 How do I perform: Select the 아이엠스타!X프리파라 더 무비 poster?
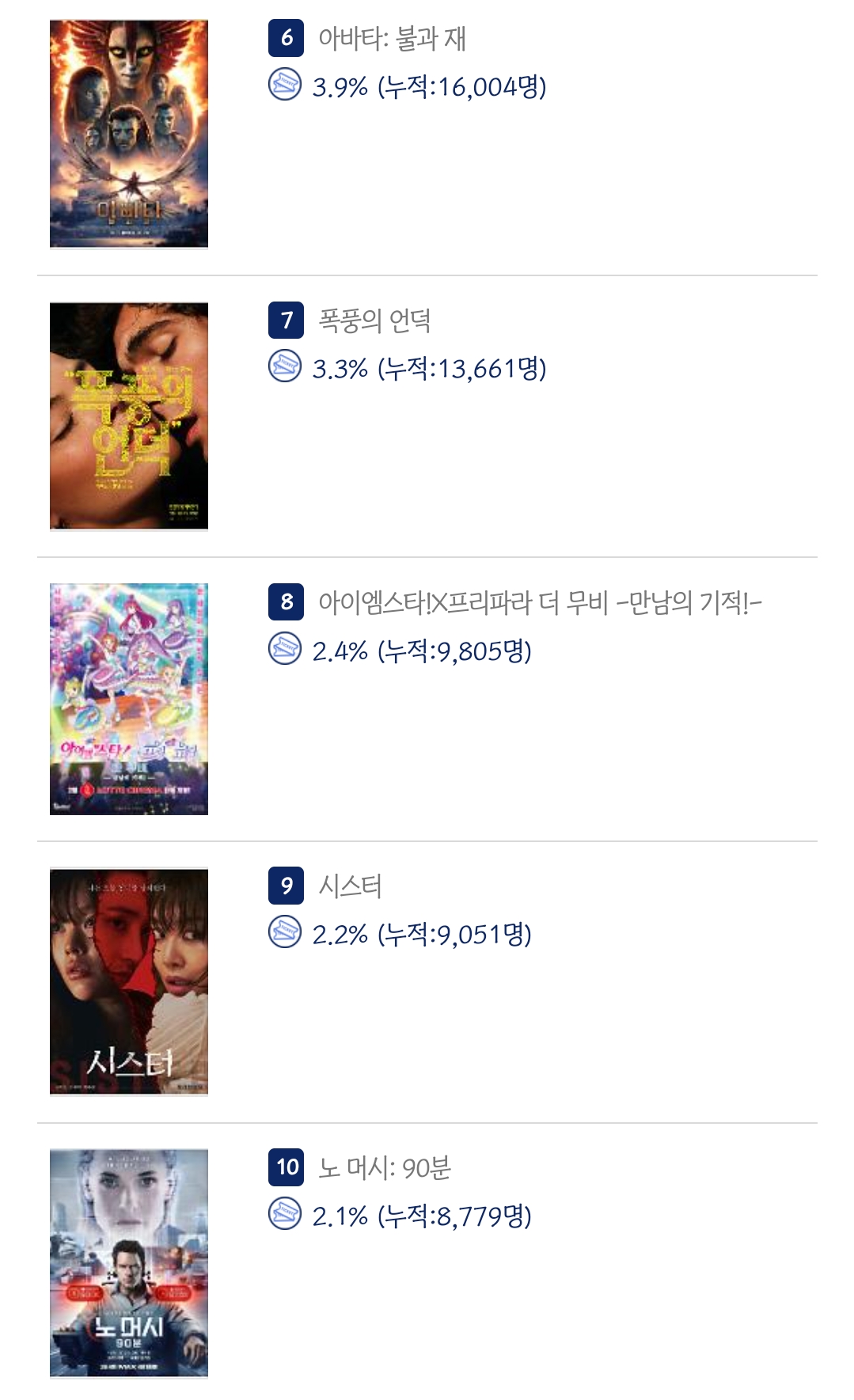pyautogui.click(x=128, y=699)
